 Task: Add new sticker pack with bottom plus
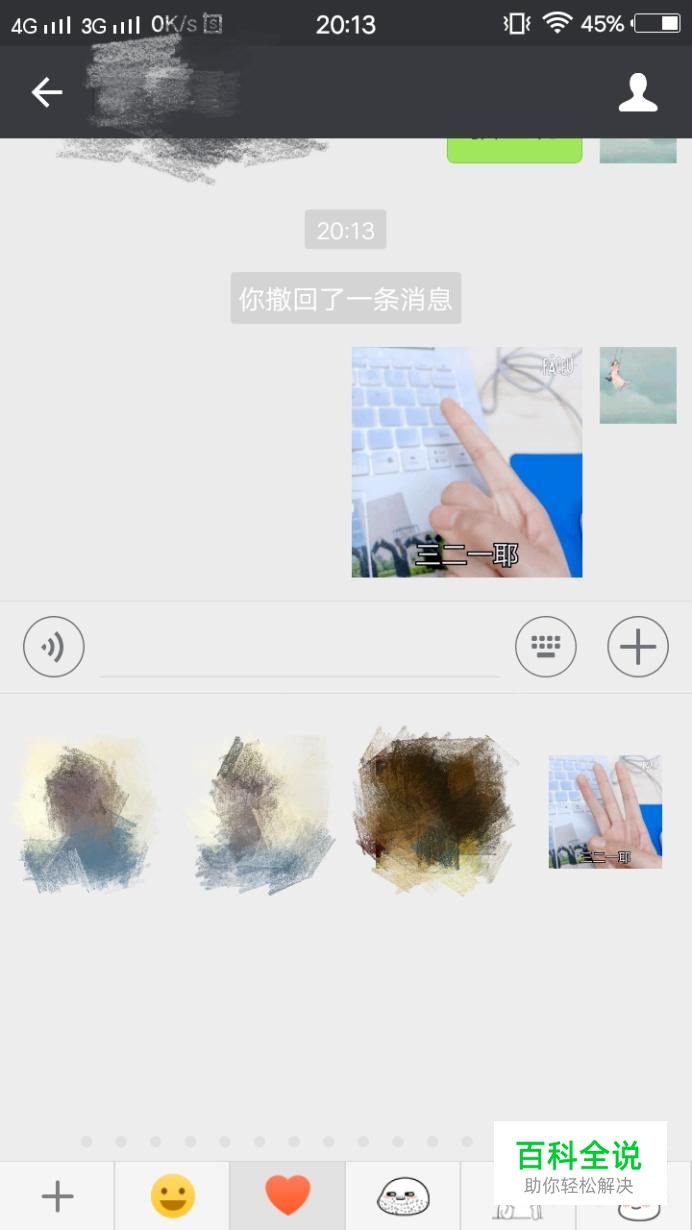pyautogui.click(x=57, y=1196)
